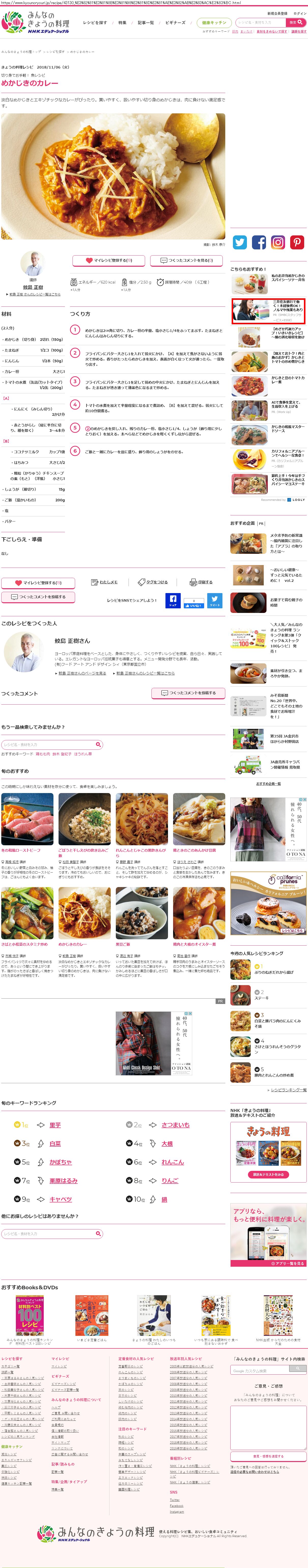
Task: Open the Instagram icon beside the recipe photo
Action: (x=277, y=242)
